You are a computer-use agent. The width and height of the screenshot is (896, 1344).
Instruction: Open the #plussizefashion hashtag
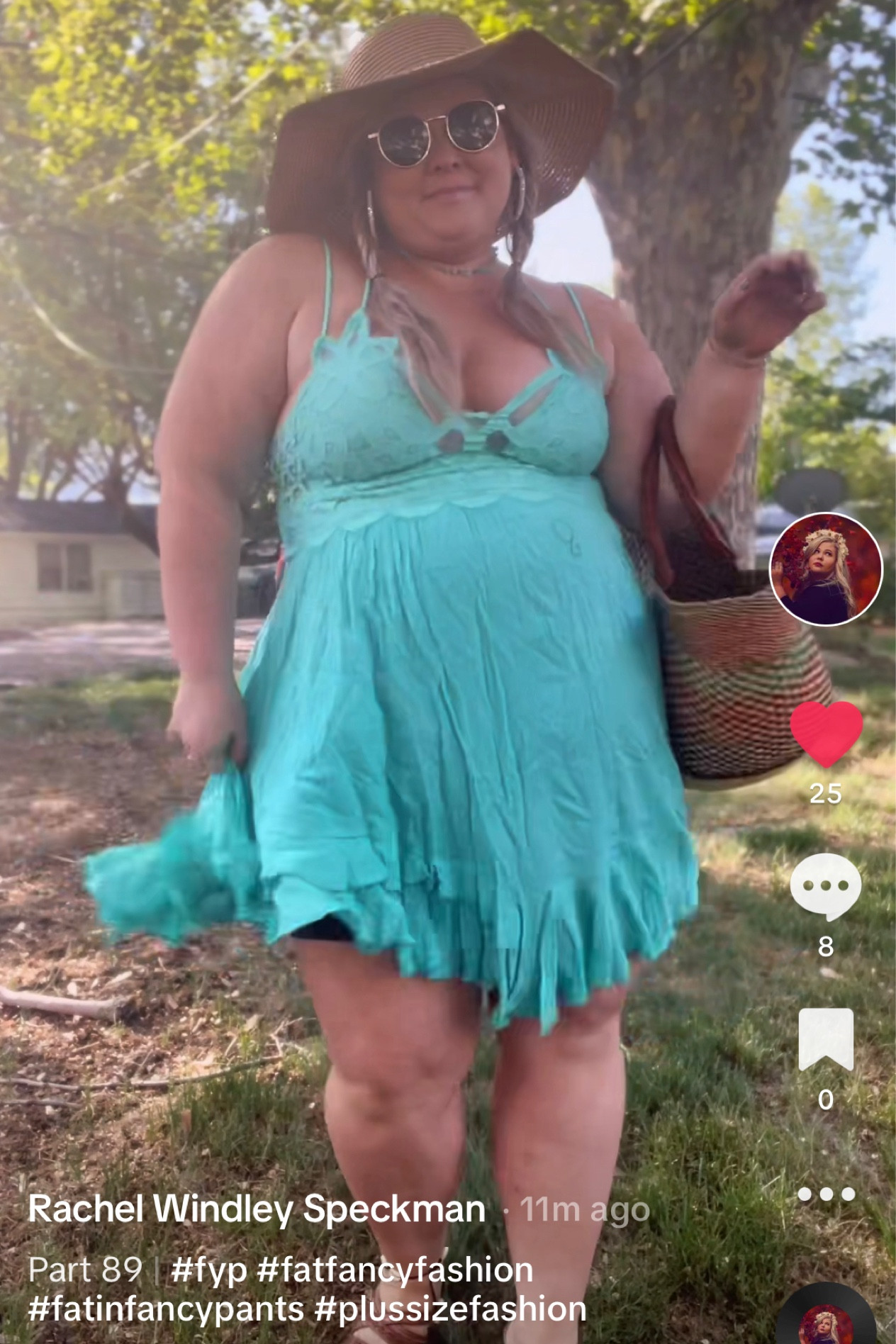point(450,1309)
